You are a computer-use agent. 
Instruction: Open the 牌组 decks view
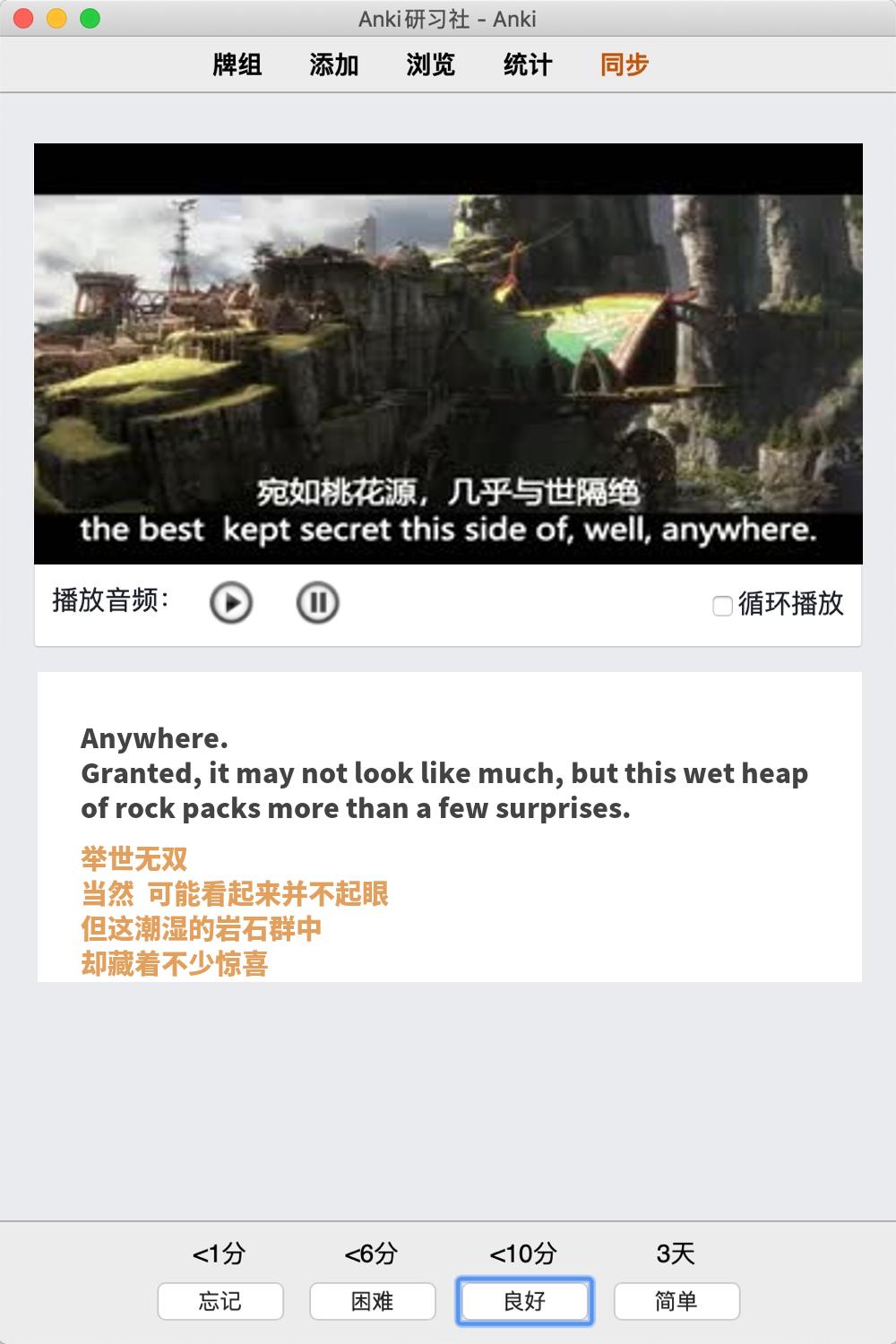(237, 65)
